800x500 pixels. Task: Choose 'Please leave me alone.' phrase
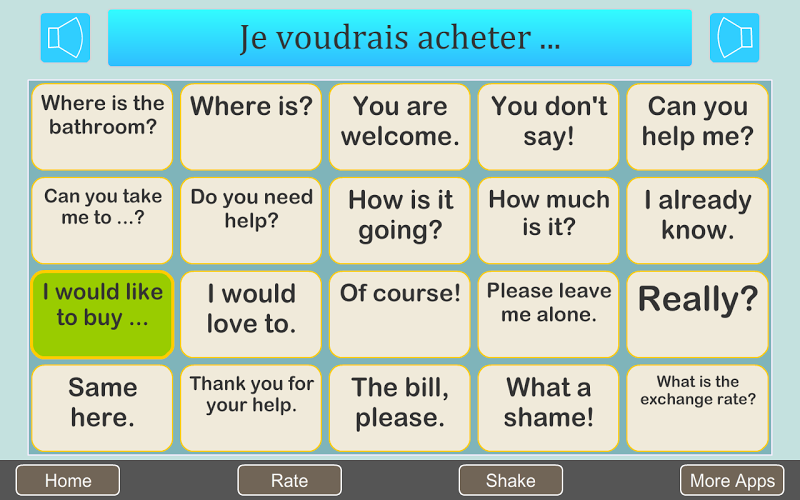549,314
